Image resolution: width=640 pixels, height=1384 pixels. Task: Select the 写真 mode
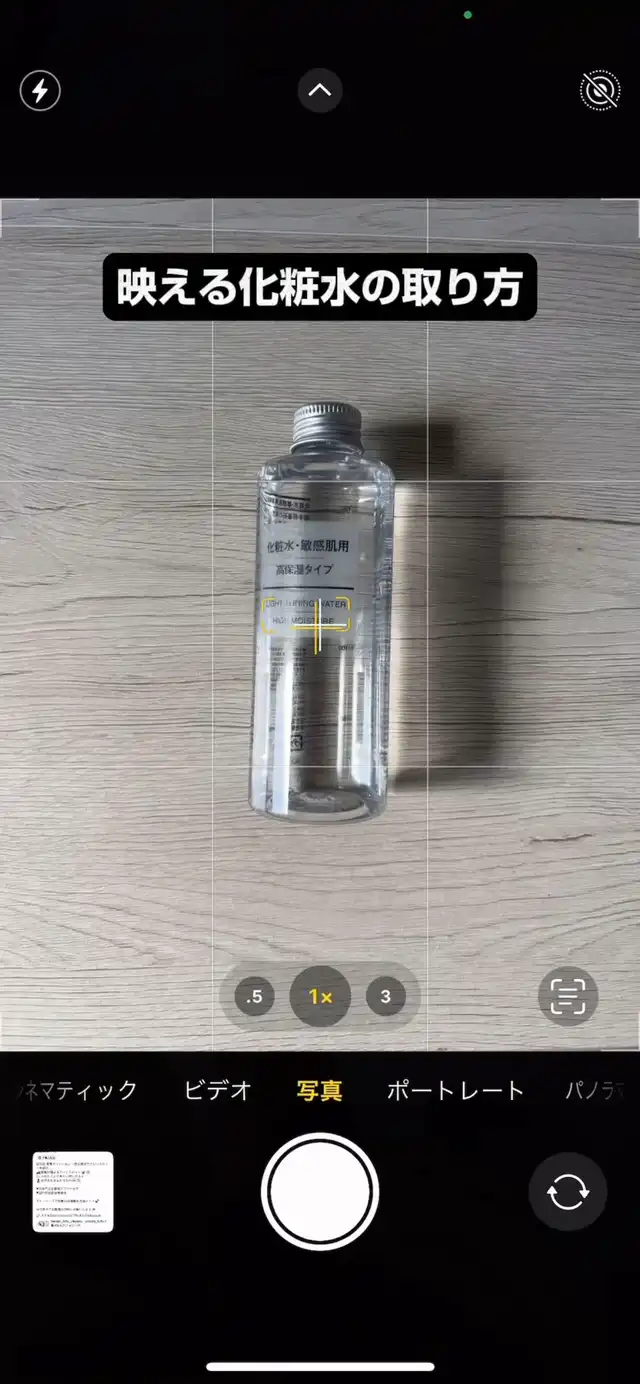pyautogui.click(x=319, y=1090)
